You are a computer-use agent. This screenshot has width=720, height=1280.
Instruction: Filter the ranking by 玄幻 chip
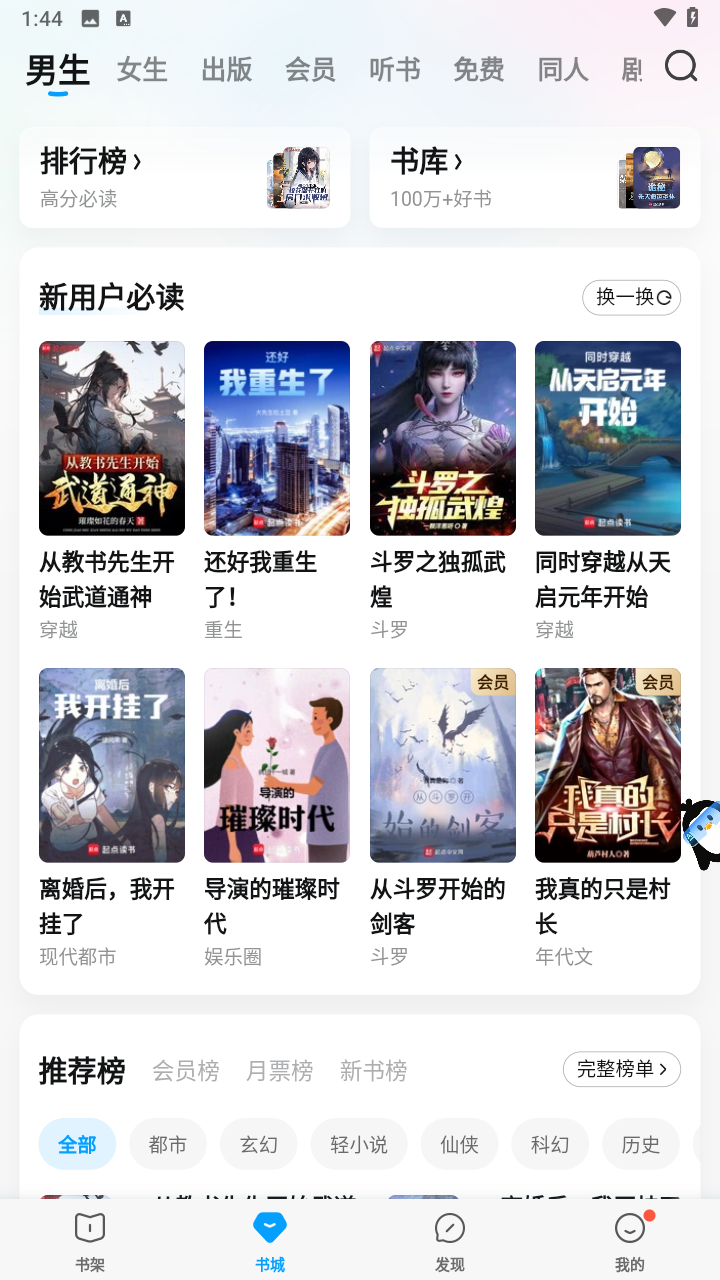(258, 1144)
